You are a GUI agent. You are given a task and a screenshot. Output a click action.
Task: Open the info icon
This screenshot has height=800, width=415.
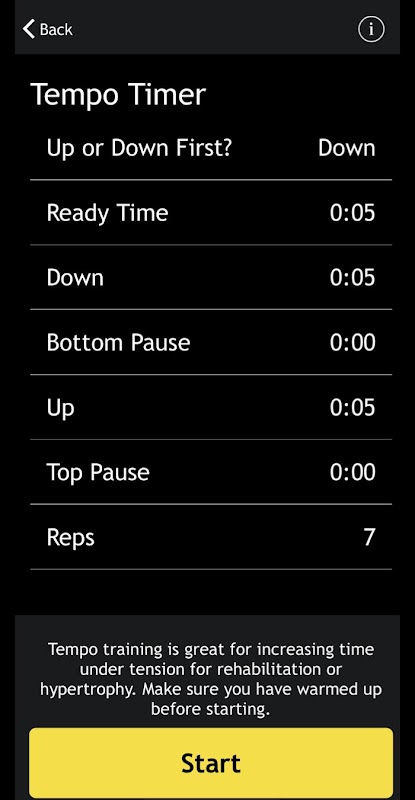click(371, 30)
